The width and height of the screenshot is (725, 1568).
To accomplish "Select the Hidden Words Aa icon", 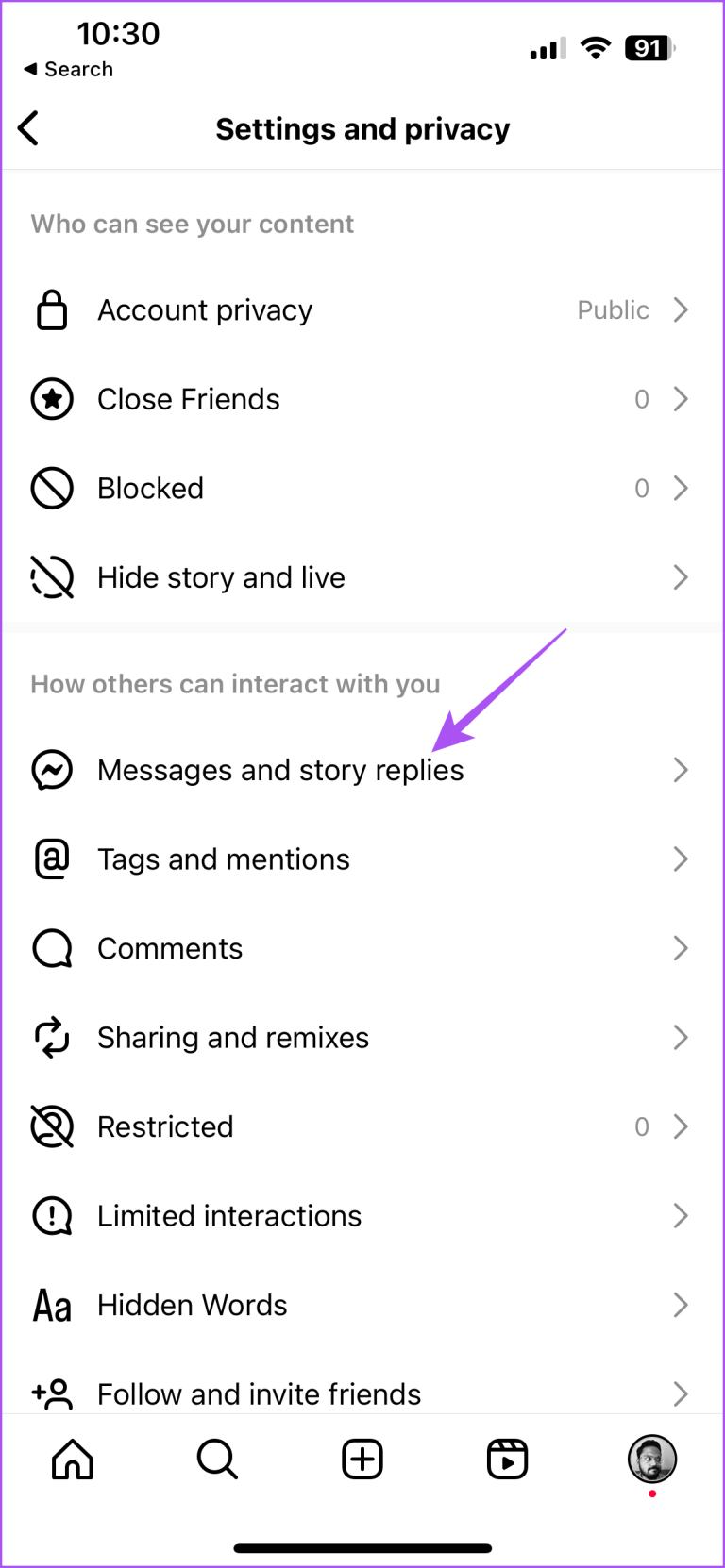I will [x=52, y=1305].
